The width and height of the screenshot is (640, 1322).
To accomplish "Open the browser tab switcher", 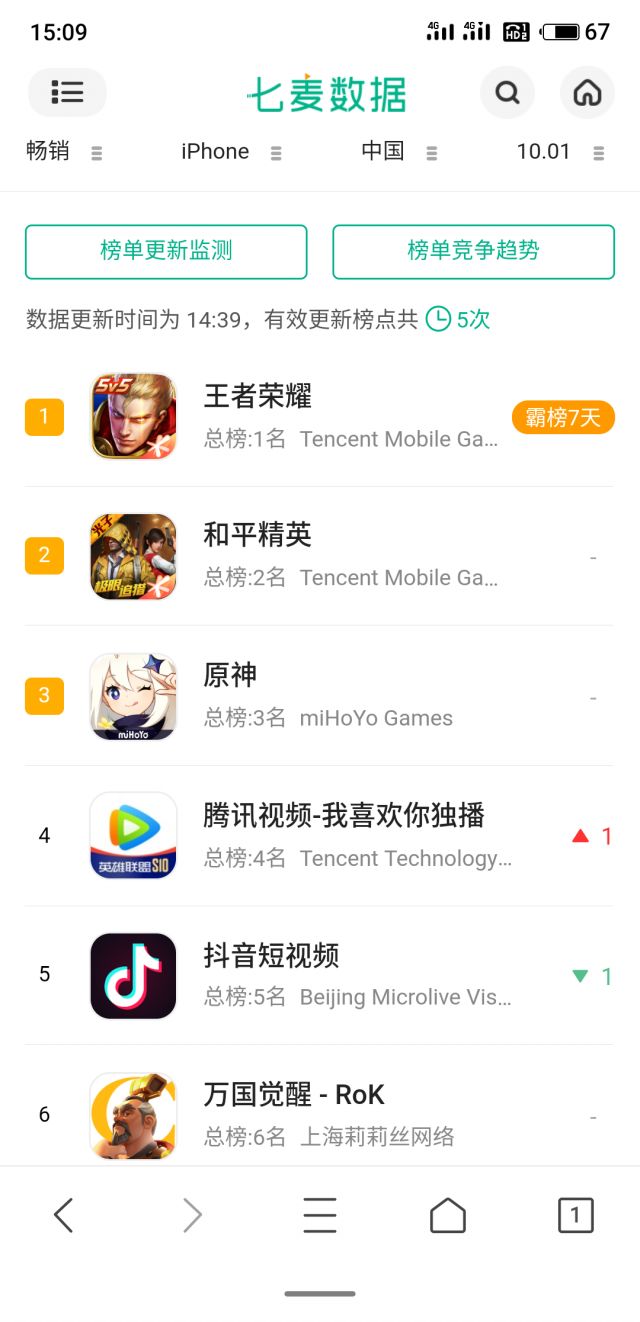I will (x=575, y=1216).
